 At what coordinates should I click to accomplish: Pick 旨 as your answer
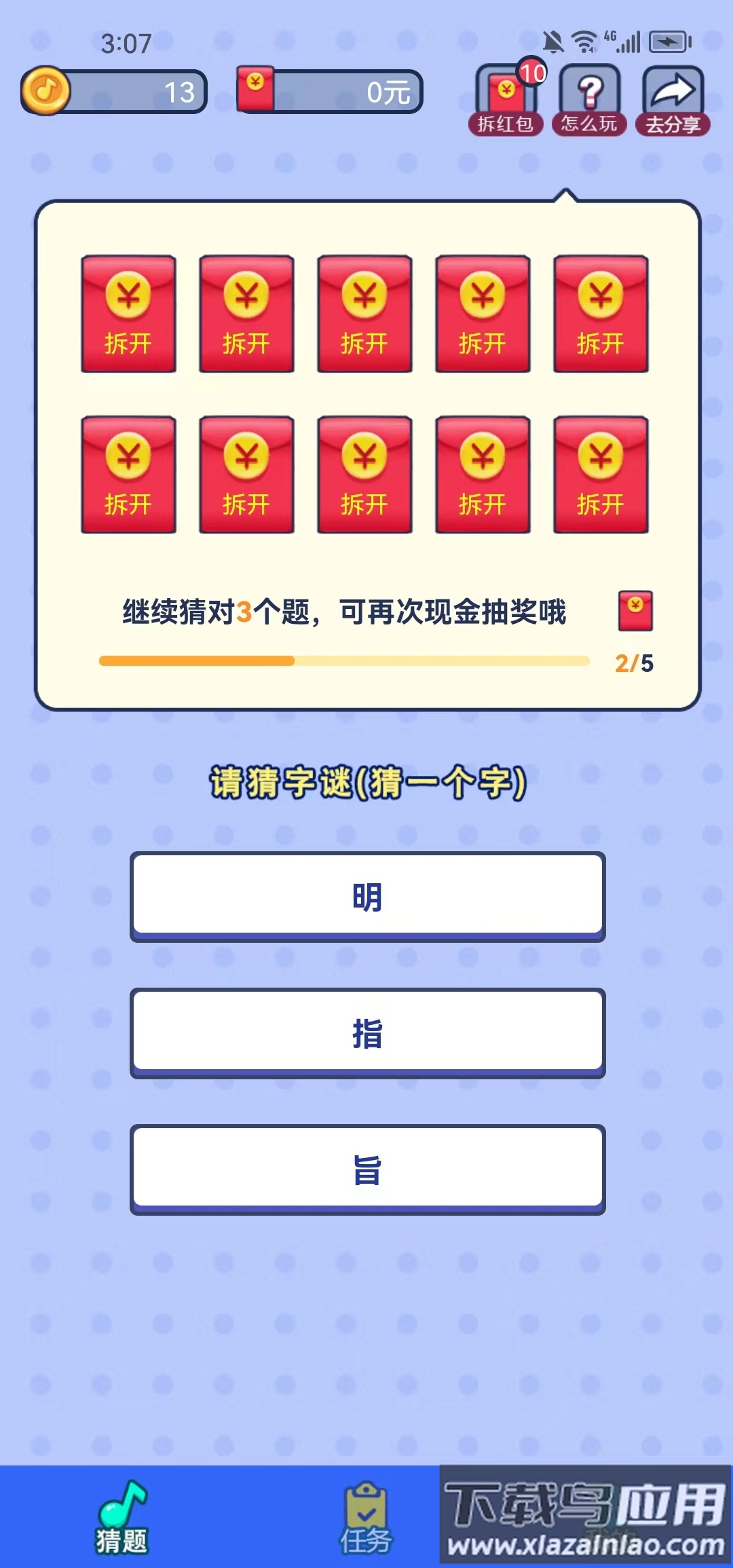(x=365, y=1169)
